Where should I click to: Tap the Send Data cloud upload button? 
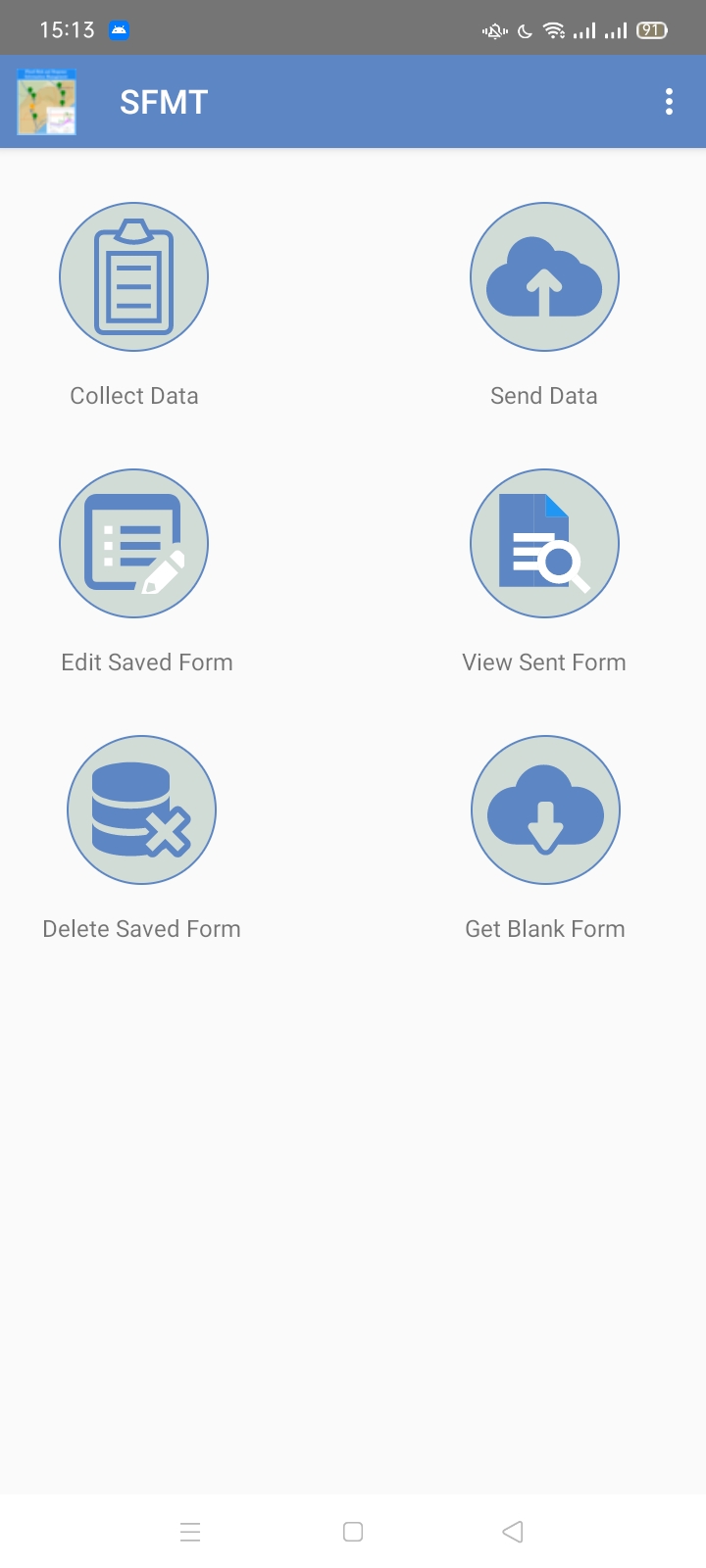(544, 277)
